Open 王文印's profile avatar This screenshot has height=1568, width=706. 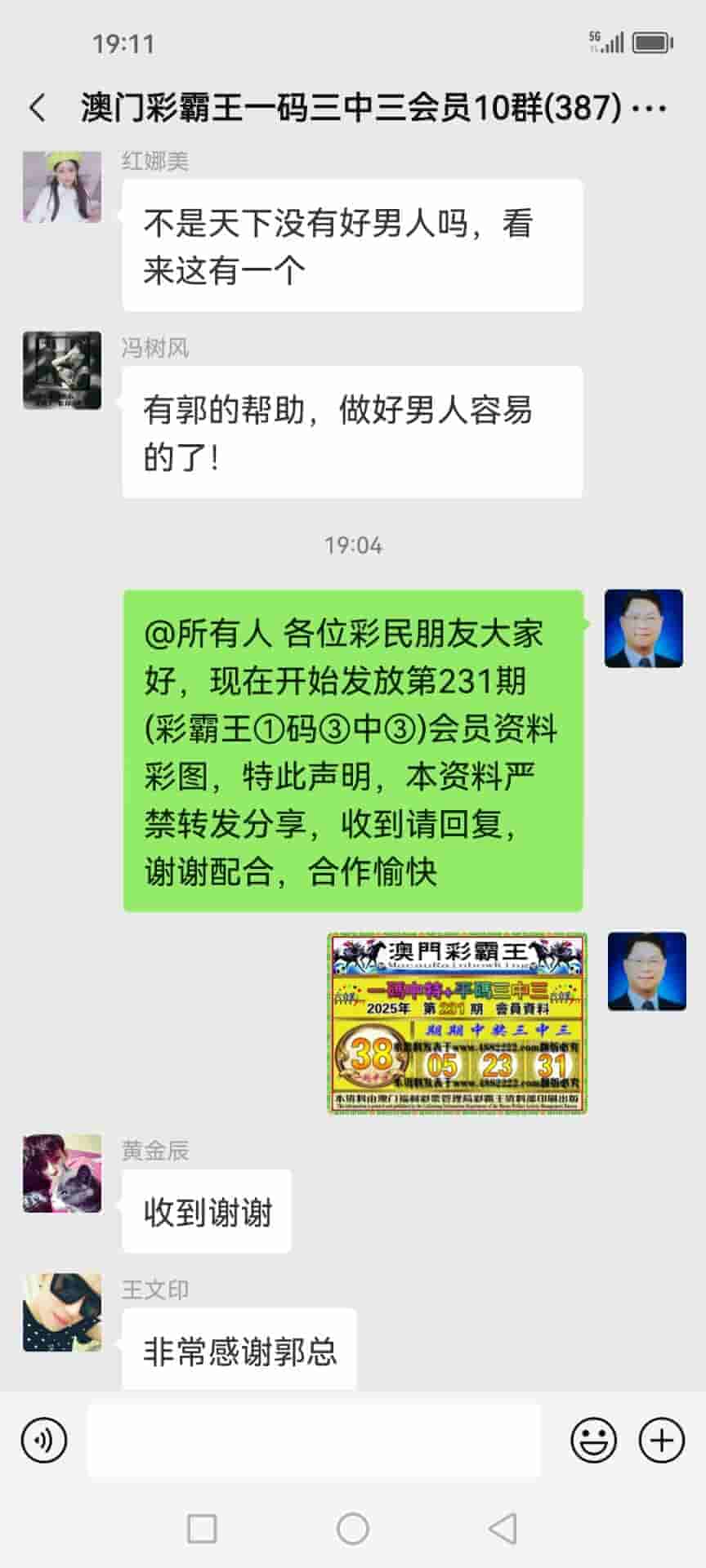click(x=62, y=1312)
